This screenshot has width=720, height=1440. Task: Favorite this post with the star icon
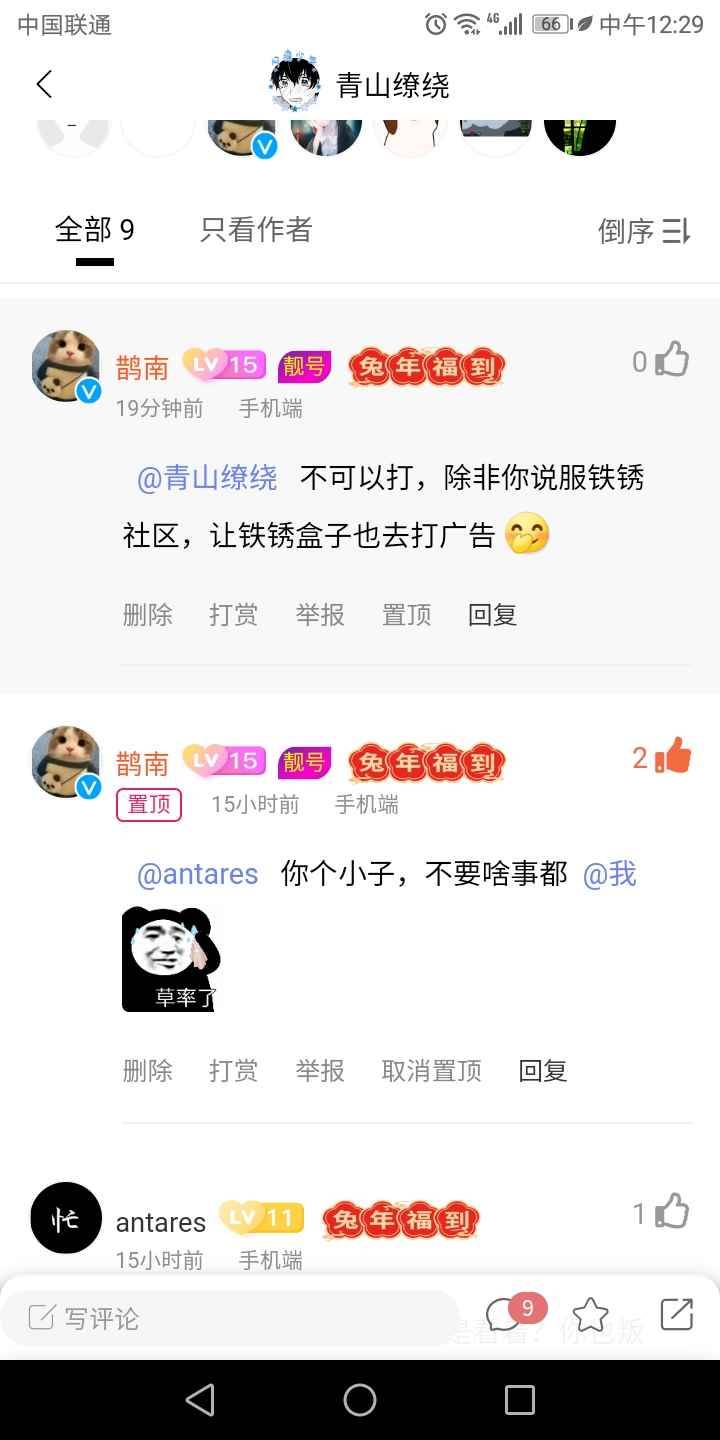(590, 1315)
